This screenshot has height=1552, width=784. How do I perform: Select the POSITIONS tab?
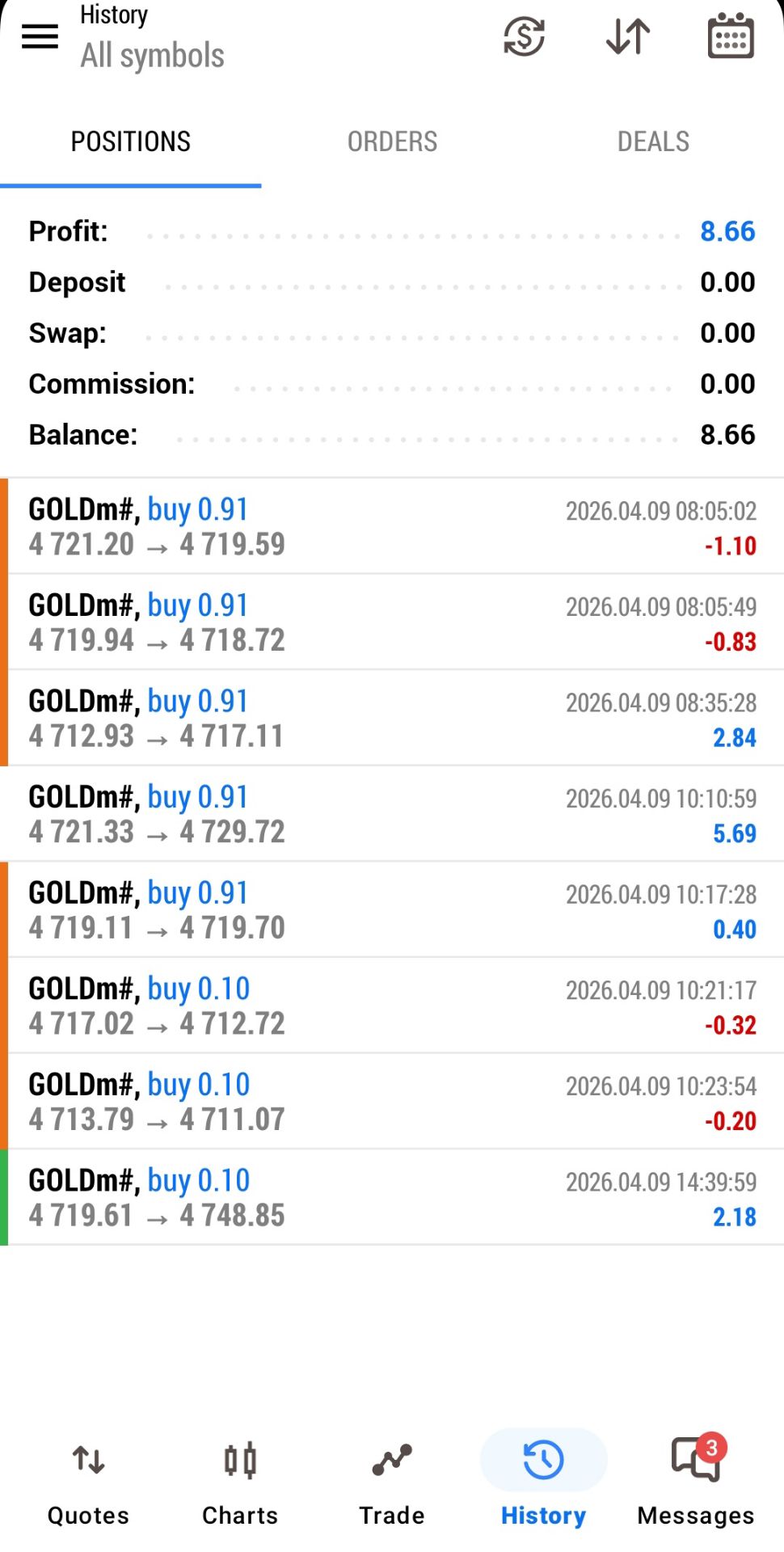click(131, 141)
